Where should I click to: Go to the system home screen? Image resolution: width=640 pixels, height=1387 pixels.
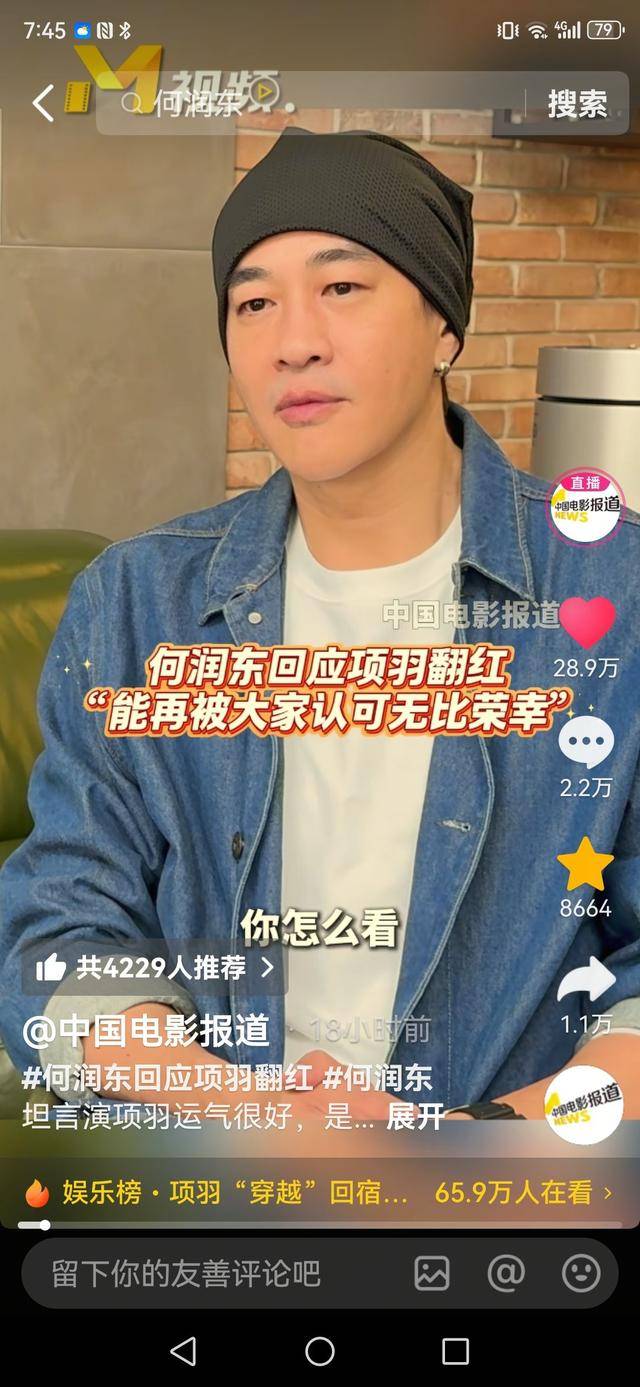(x=320, y=1352)
